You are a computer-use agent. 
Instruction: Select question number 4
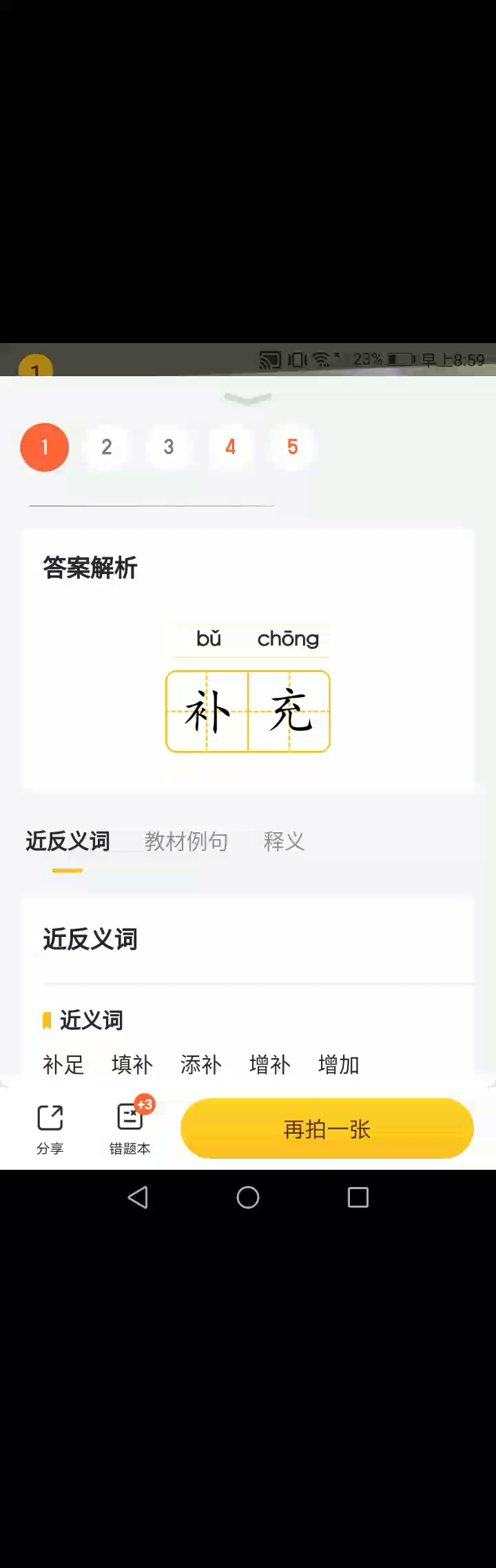[231, 447]
